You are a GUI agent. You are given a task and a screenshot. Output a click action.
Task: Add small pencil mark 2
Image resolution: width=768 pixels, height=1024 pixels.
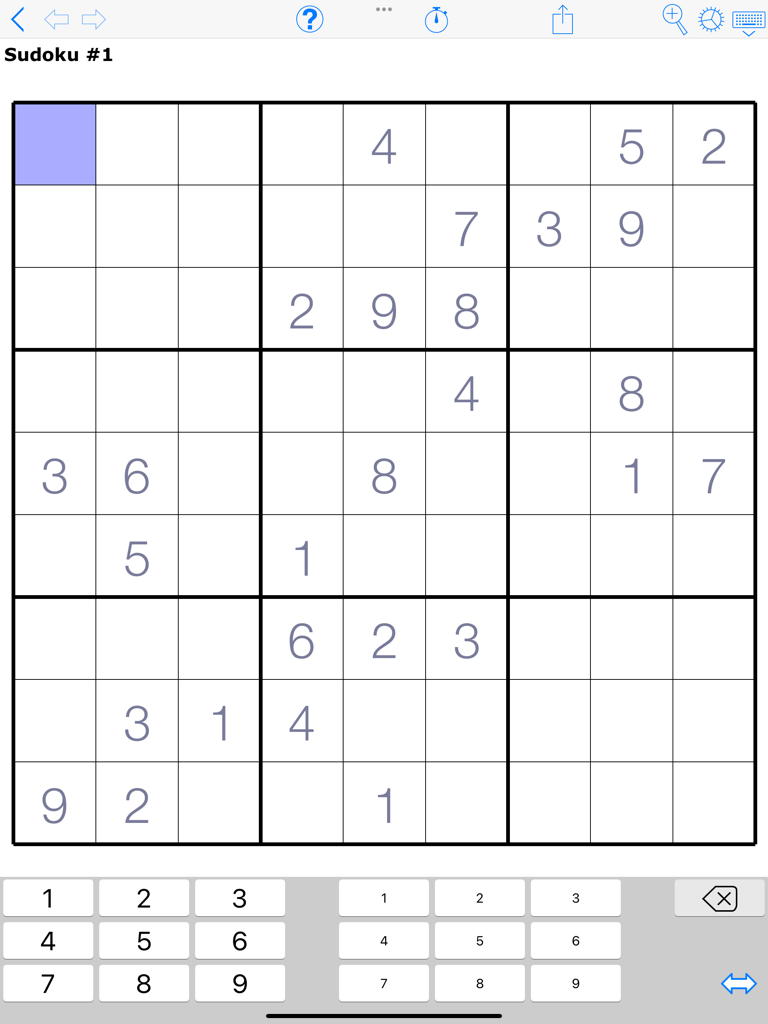point(479,898)
